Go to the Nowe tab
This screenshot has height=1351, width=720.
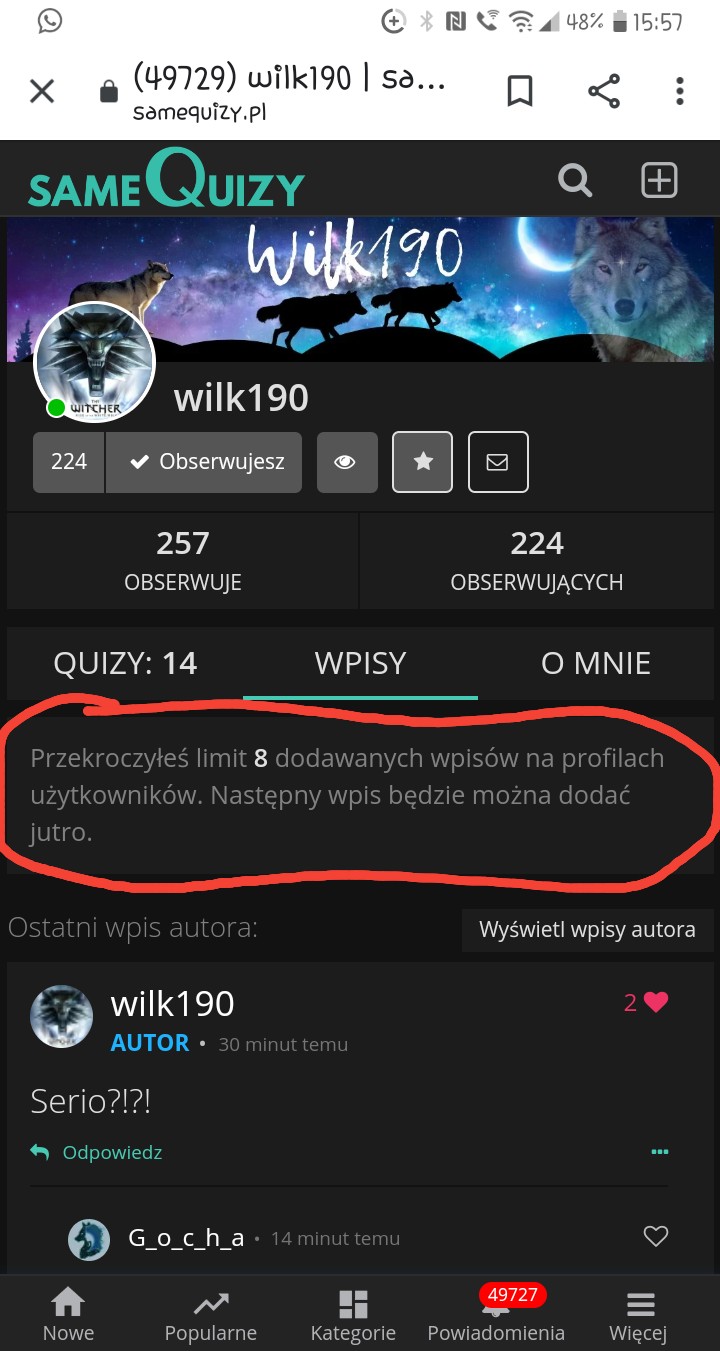pyautogui.click(x=68, y=1315)
